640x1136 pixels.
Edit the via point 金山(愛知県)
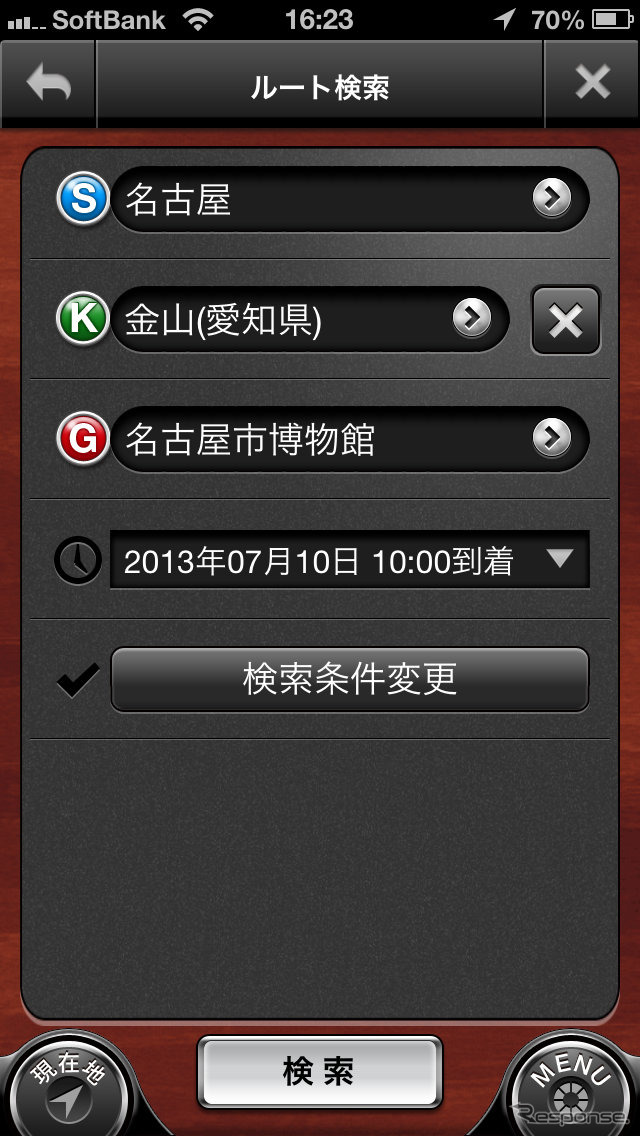click(x=308, y=320)
